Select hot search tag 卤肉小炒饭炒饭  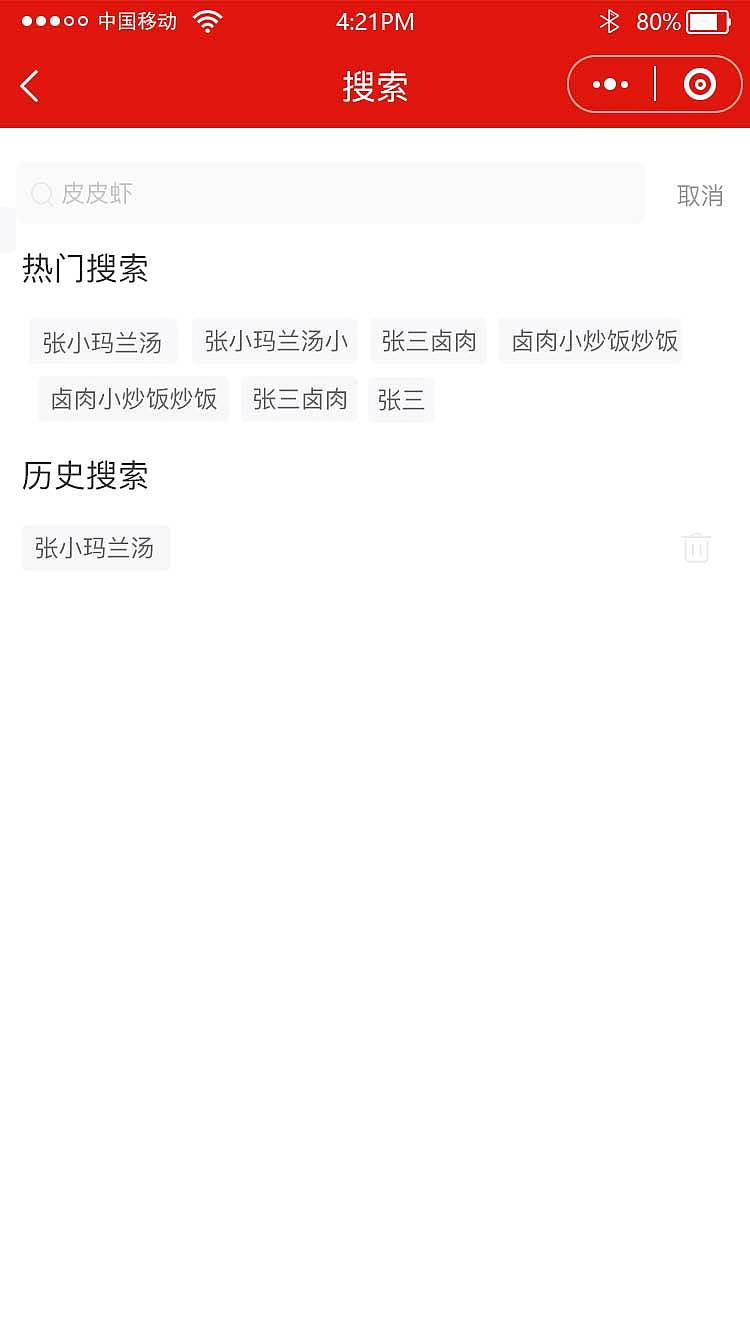pos(591,341)
